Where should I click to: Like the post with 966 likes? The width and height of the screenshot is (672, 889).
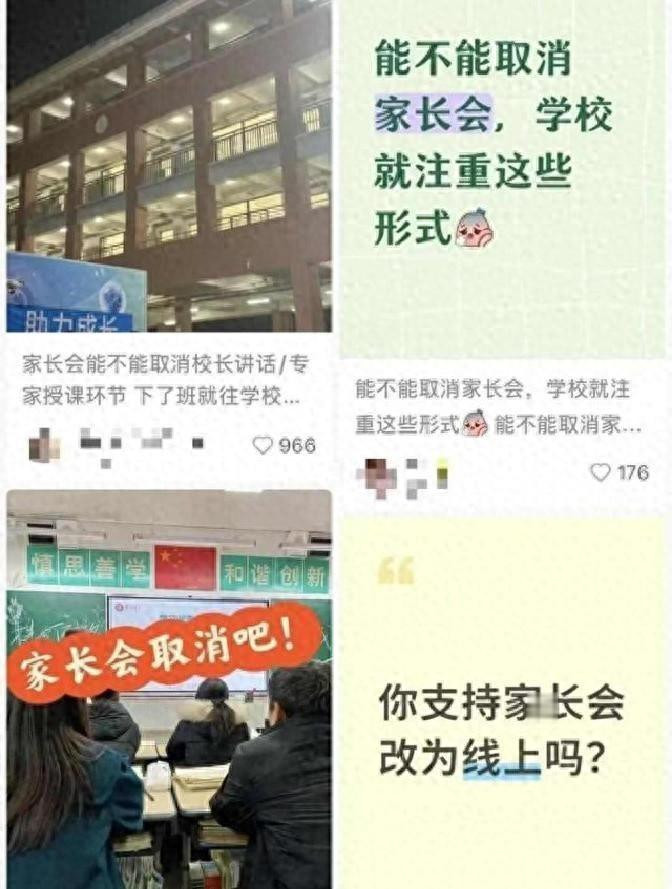coord(263,446)
